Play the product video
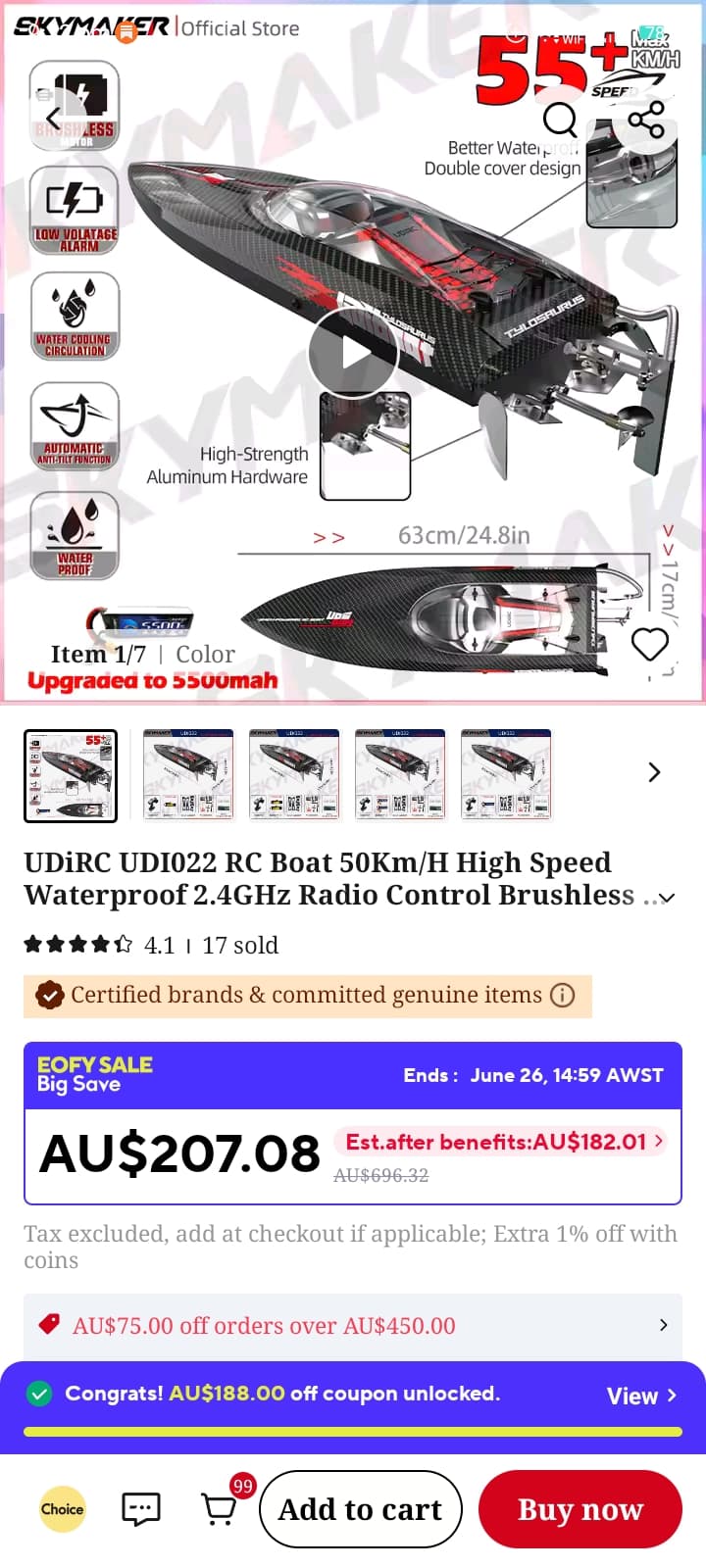Viewport: 706px width, 1568px height. pos(353,353)
